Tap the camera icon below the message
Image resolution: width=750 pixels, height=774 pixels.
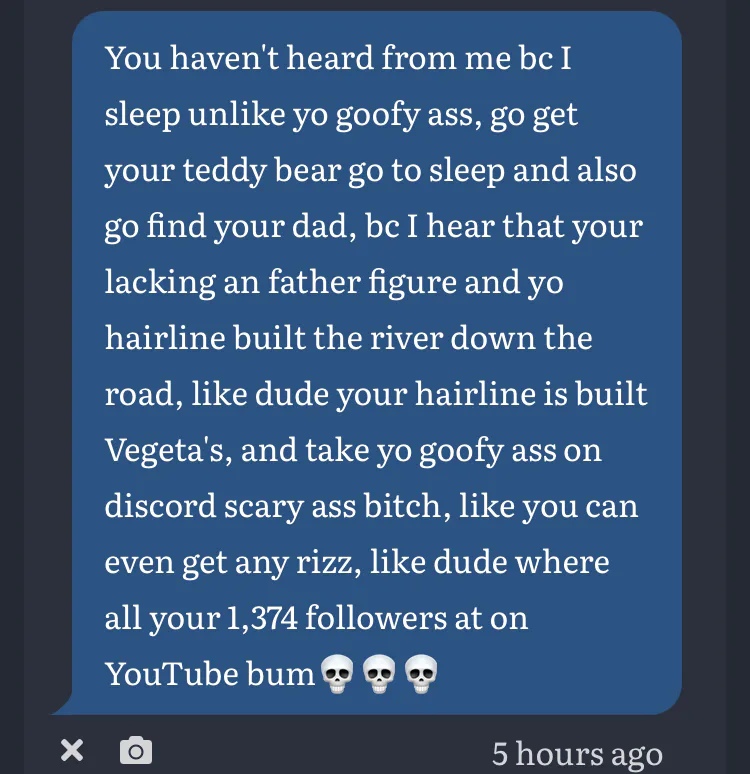[x=135, y=750]
